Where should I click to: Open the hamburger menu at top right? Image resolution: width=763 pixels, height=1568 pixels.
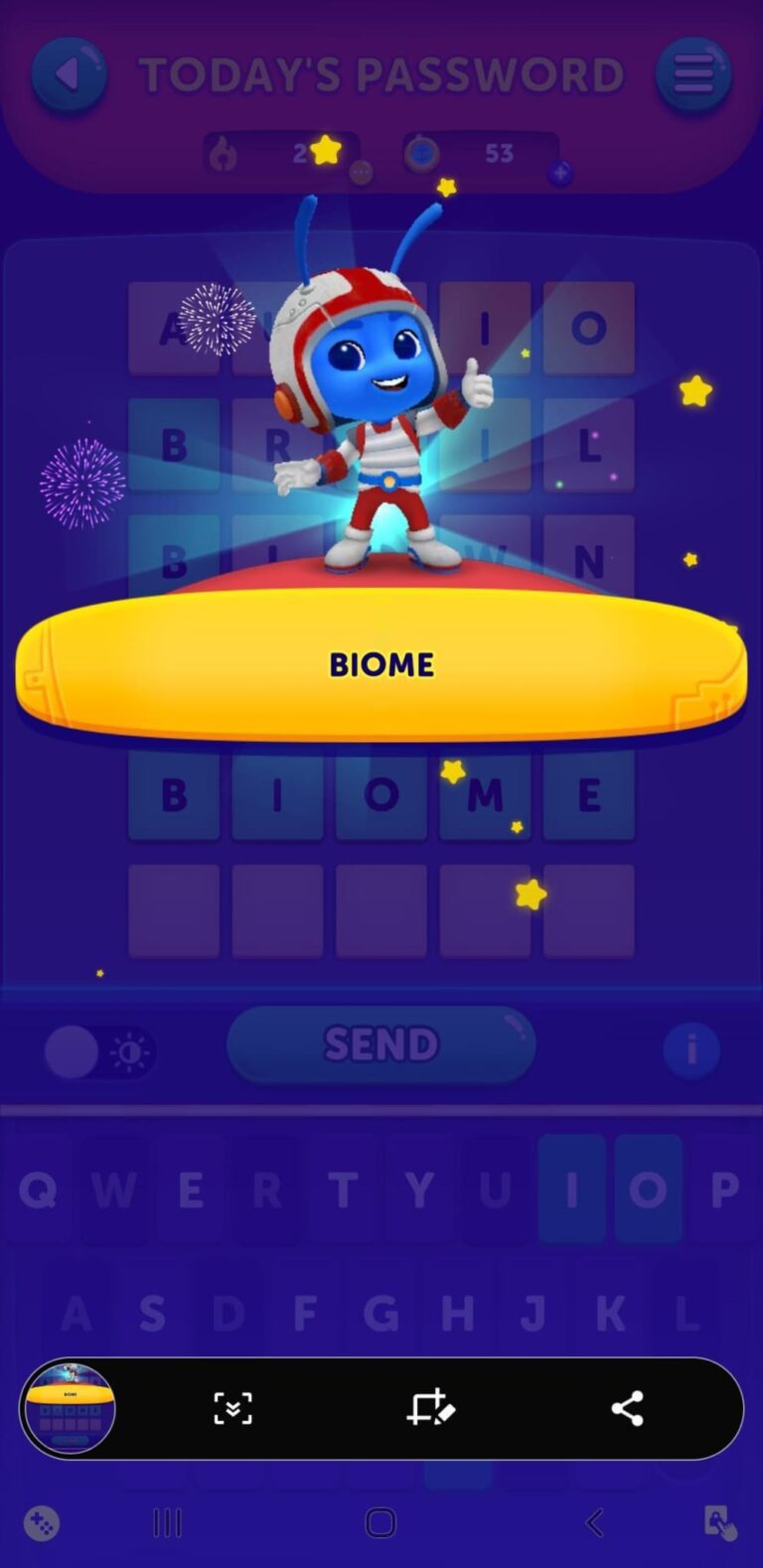tap(693, 74)
